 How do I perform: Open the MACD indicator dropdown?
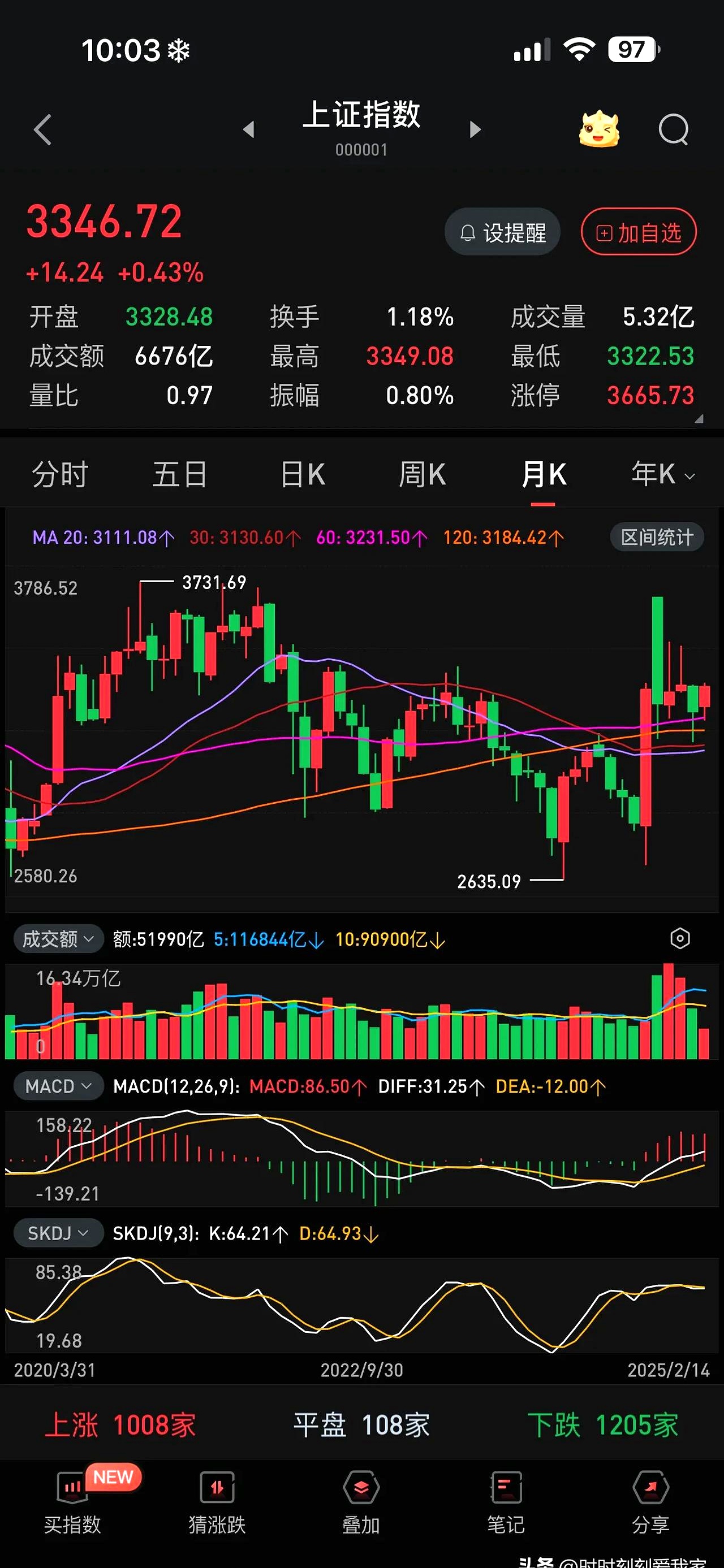tap(58, 1086)
